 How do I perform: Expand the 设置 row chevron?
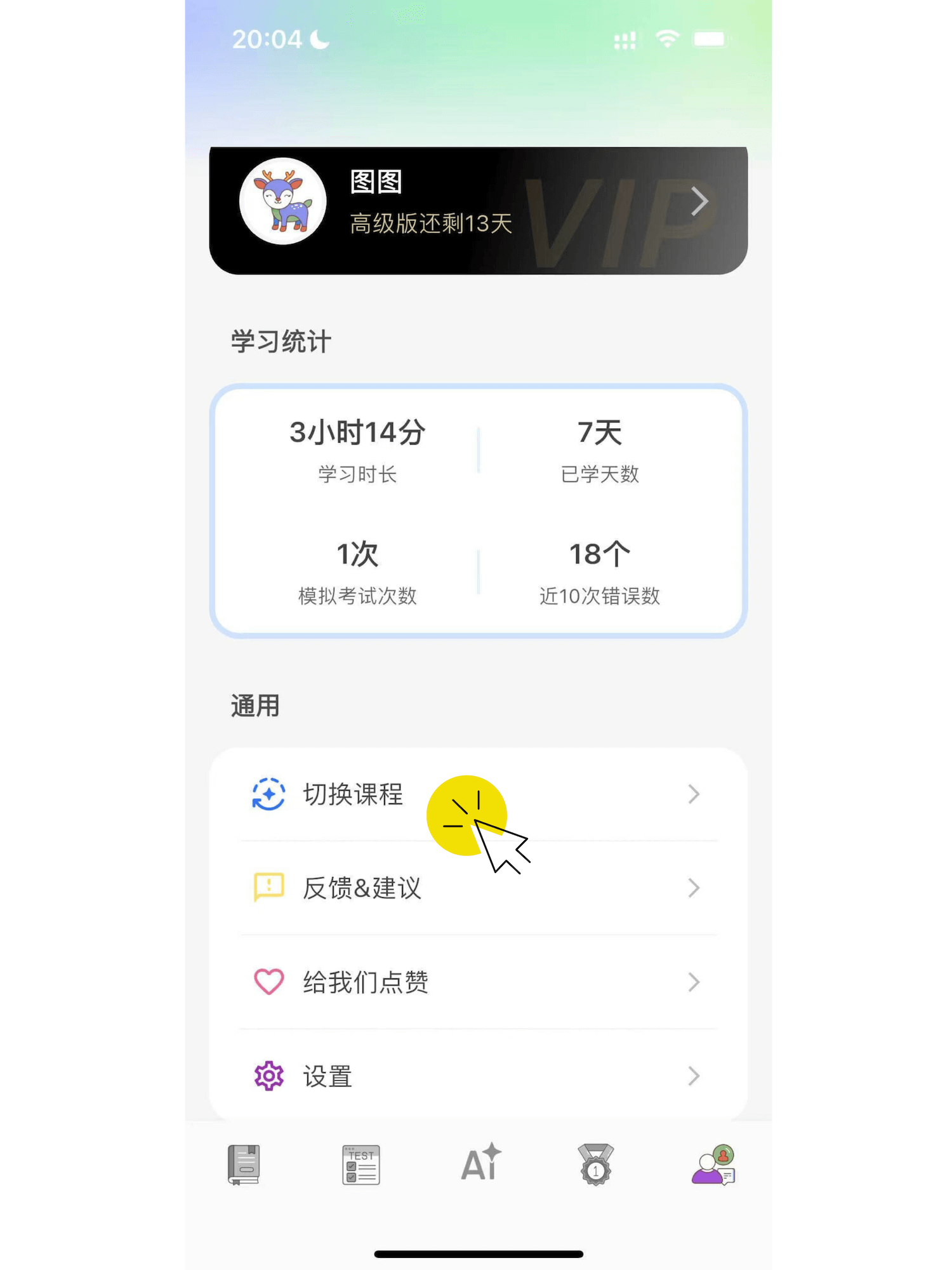pyautogui.click(x=693, y=1075)
